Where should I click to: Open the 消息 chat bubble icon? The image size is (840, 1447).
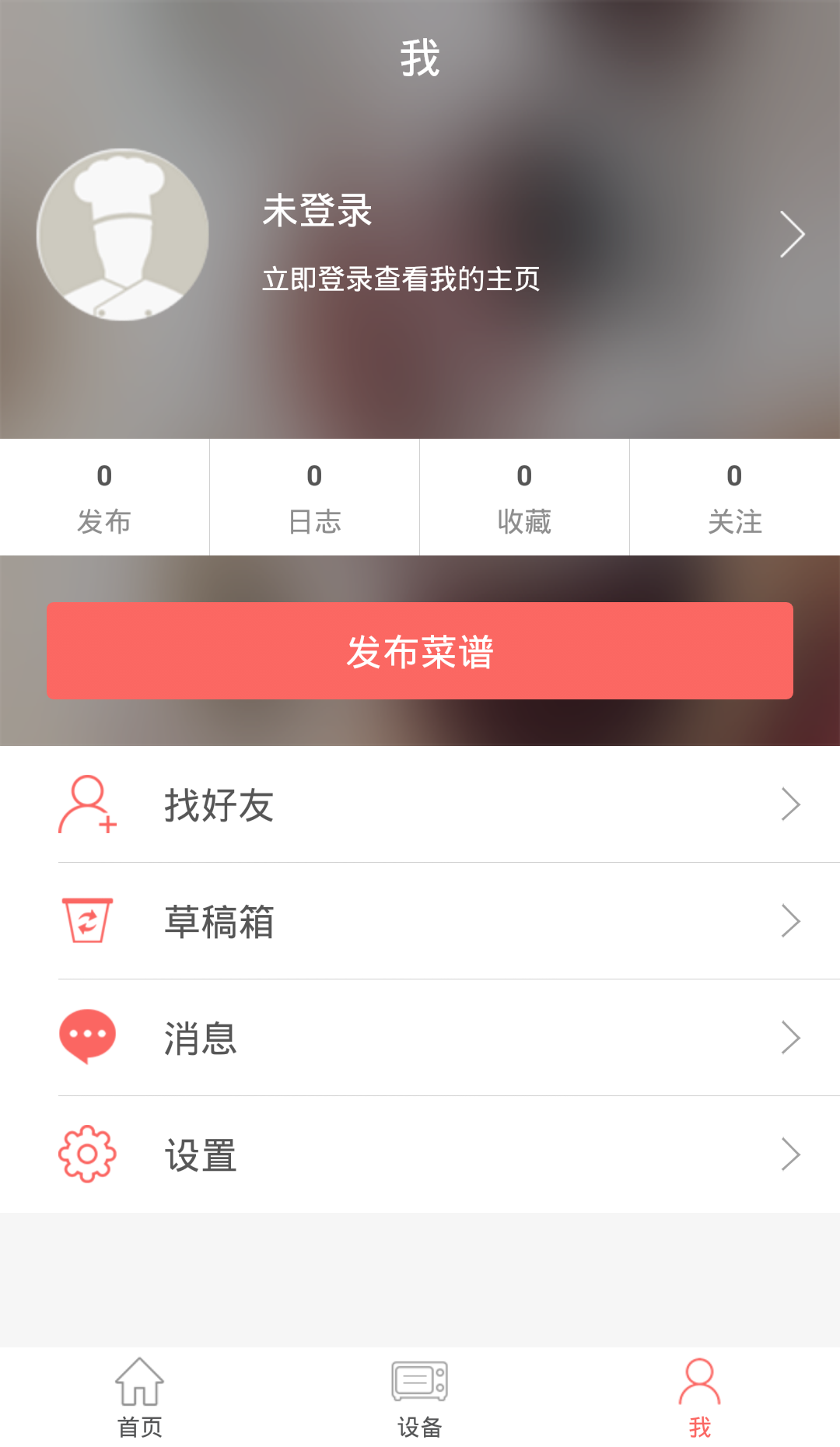click(x=86, y=1037)
